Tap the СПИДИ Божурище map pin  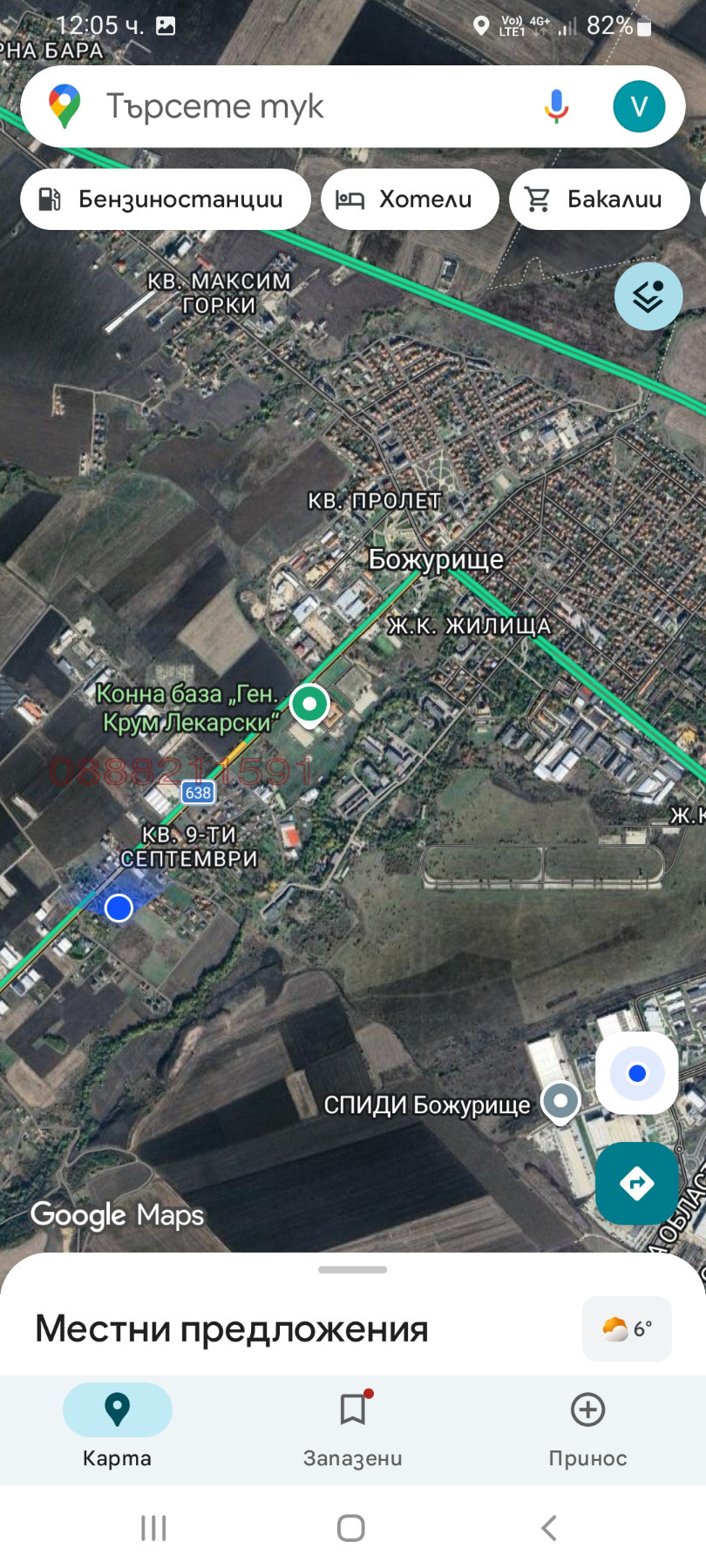(560, 1101)
